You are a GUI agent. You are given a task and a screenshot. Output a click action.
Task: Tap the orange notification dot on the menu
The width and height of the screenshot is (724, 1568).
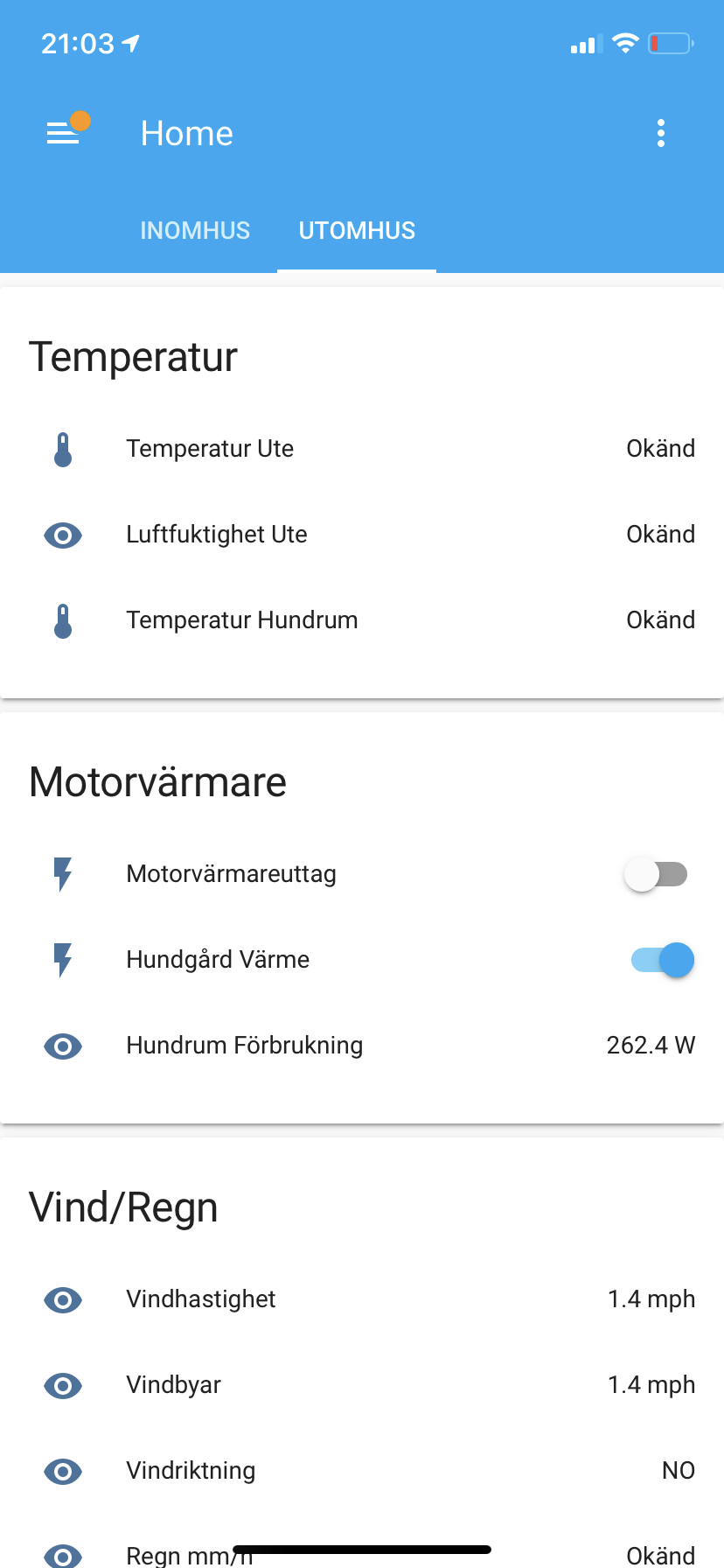pyautogui.click(x=81, y=120)
